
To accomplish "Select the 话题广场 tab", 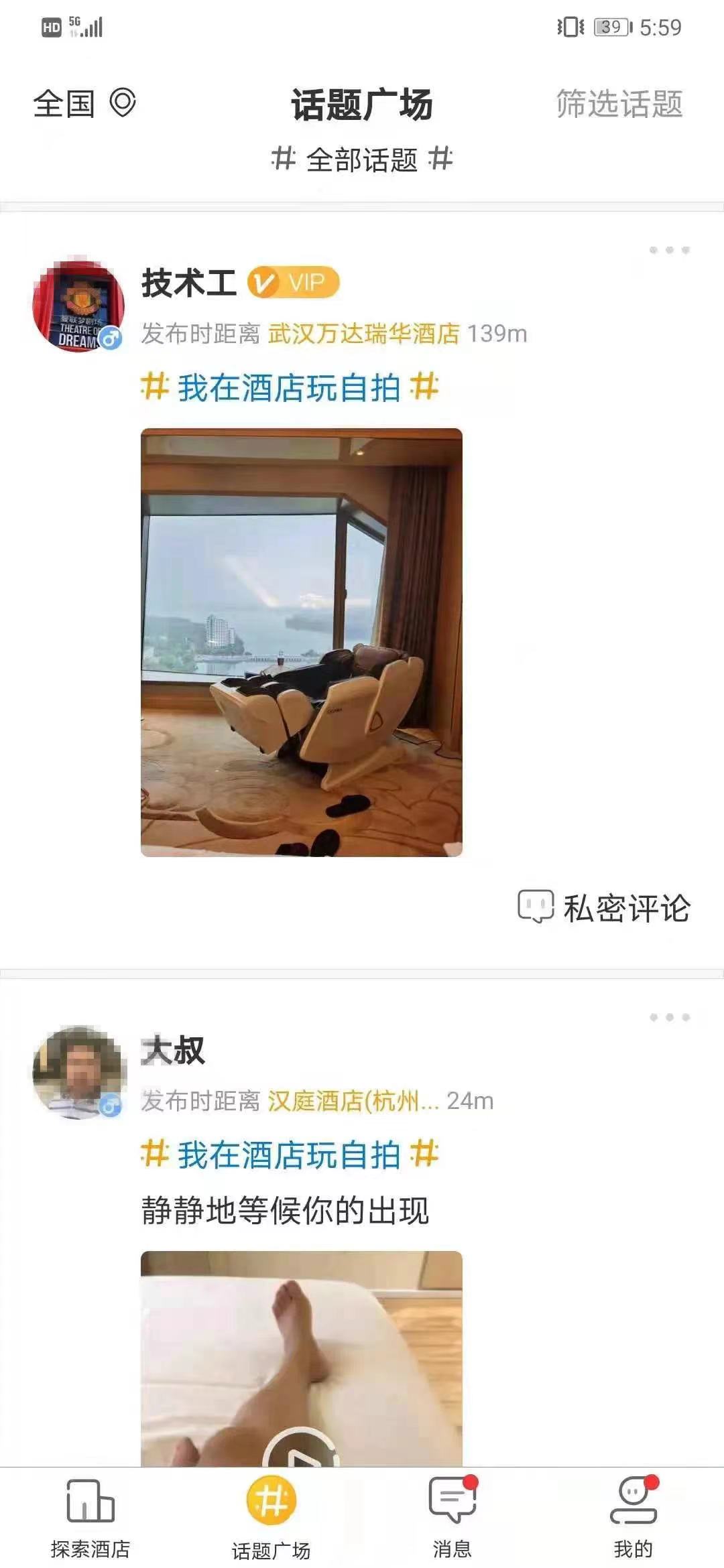I will click(x=271, y=1516).
